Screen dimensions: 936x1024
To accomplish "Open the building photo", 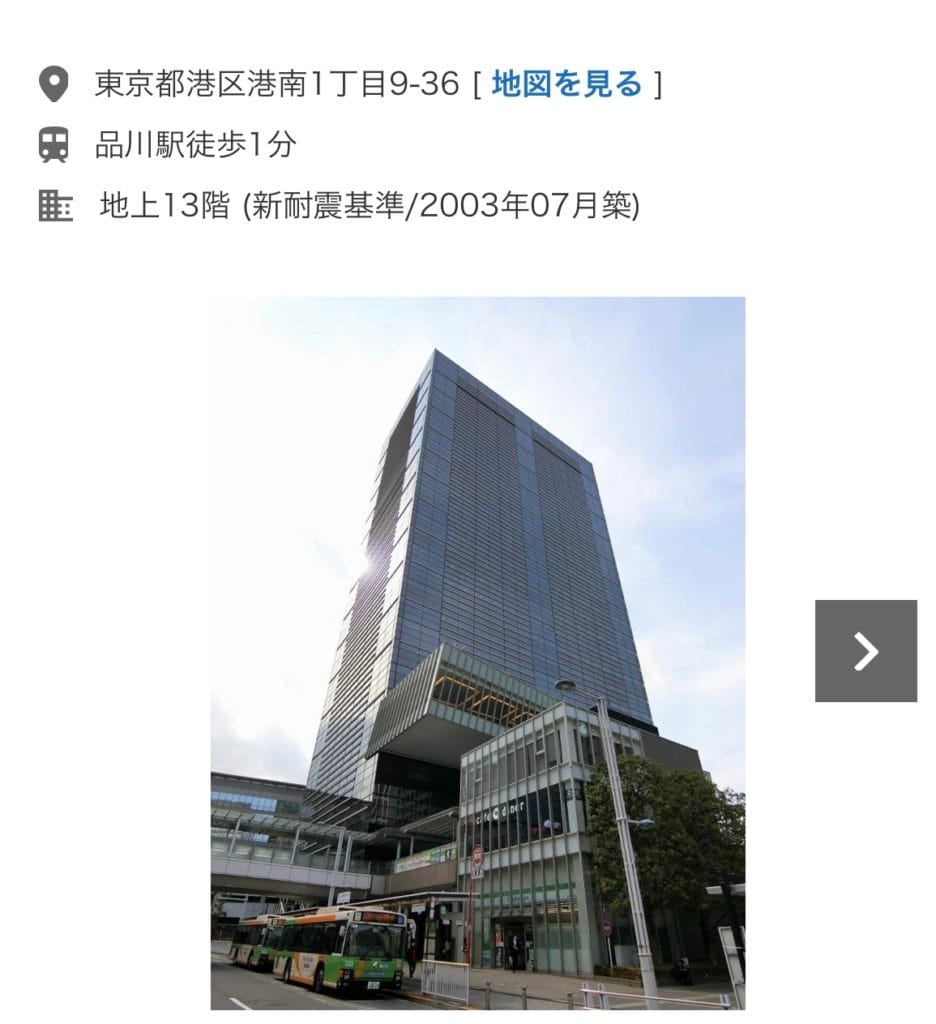I will tap(477, 653).
